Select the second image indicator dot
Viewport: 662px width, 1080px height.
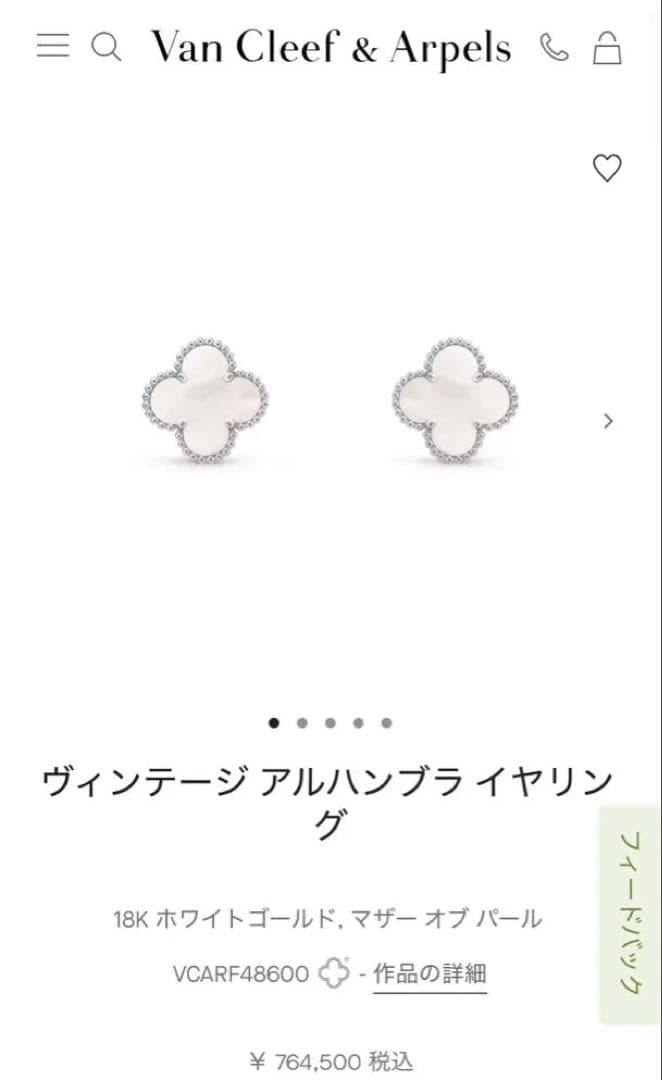click(302, 723)
